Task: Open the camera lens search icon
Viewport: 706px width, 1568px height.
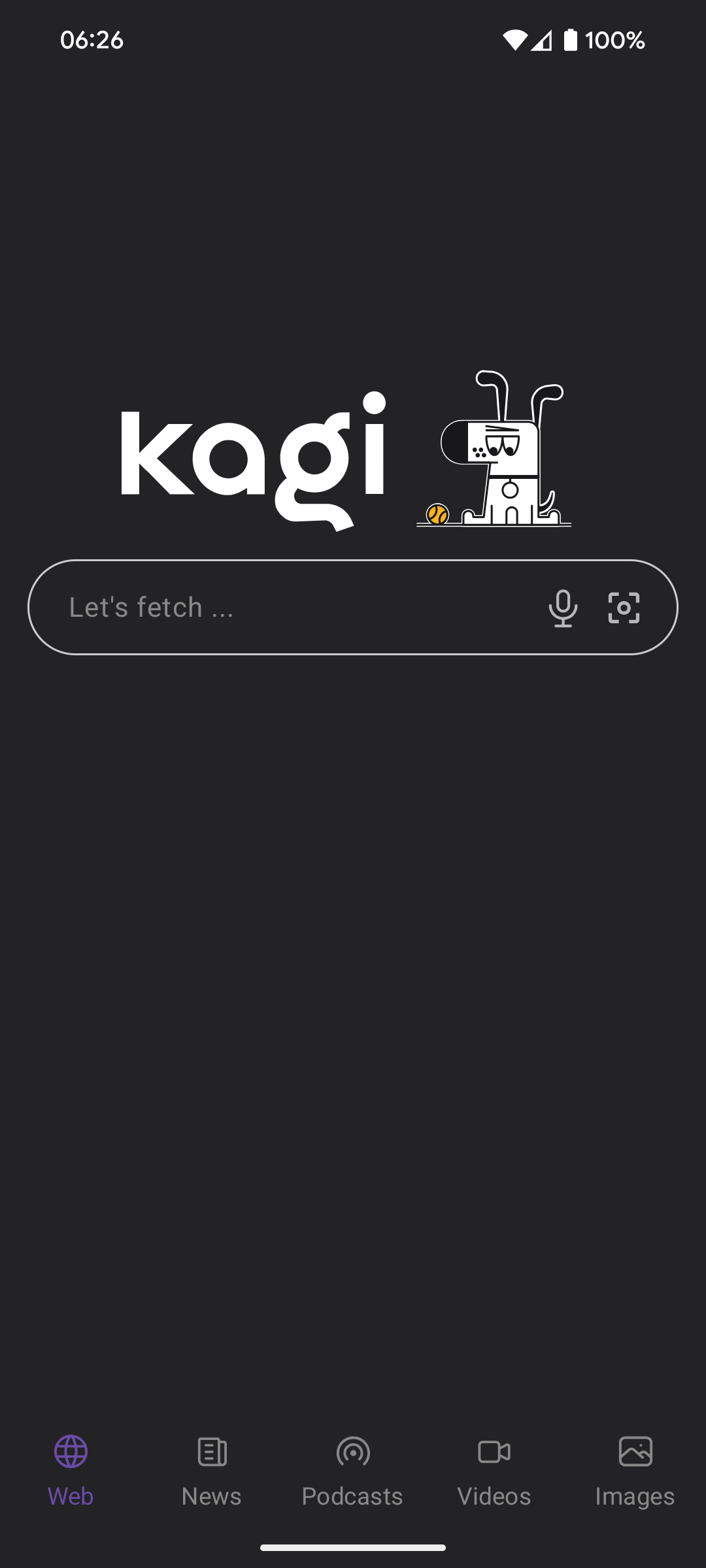Action: click(624, 608)
